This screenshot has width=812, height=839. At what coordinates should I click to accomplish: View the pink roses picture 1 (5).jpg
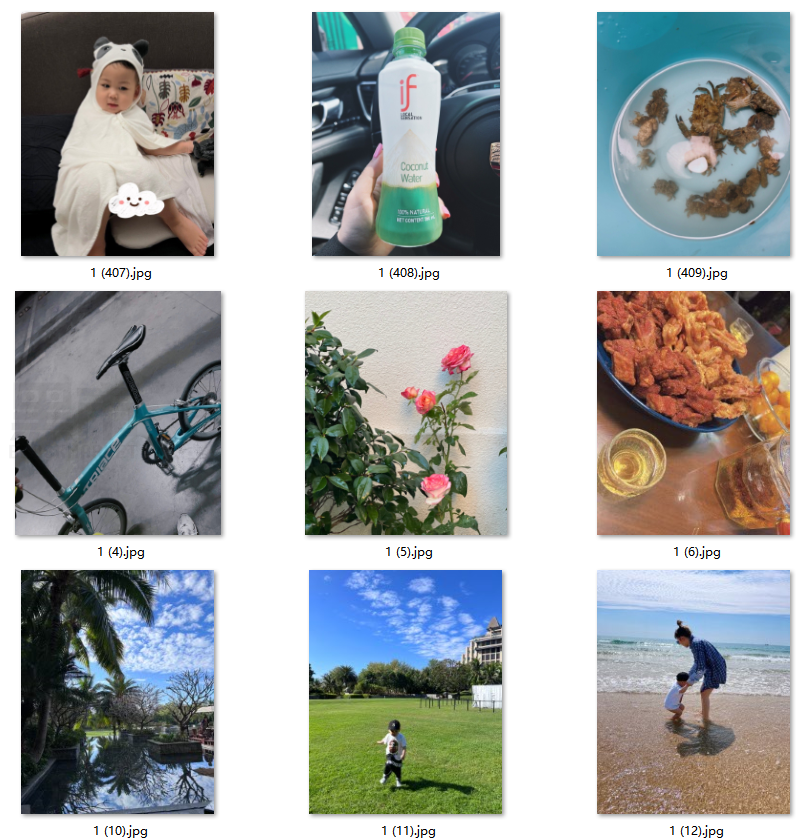(406, 413)
